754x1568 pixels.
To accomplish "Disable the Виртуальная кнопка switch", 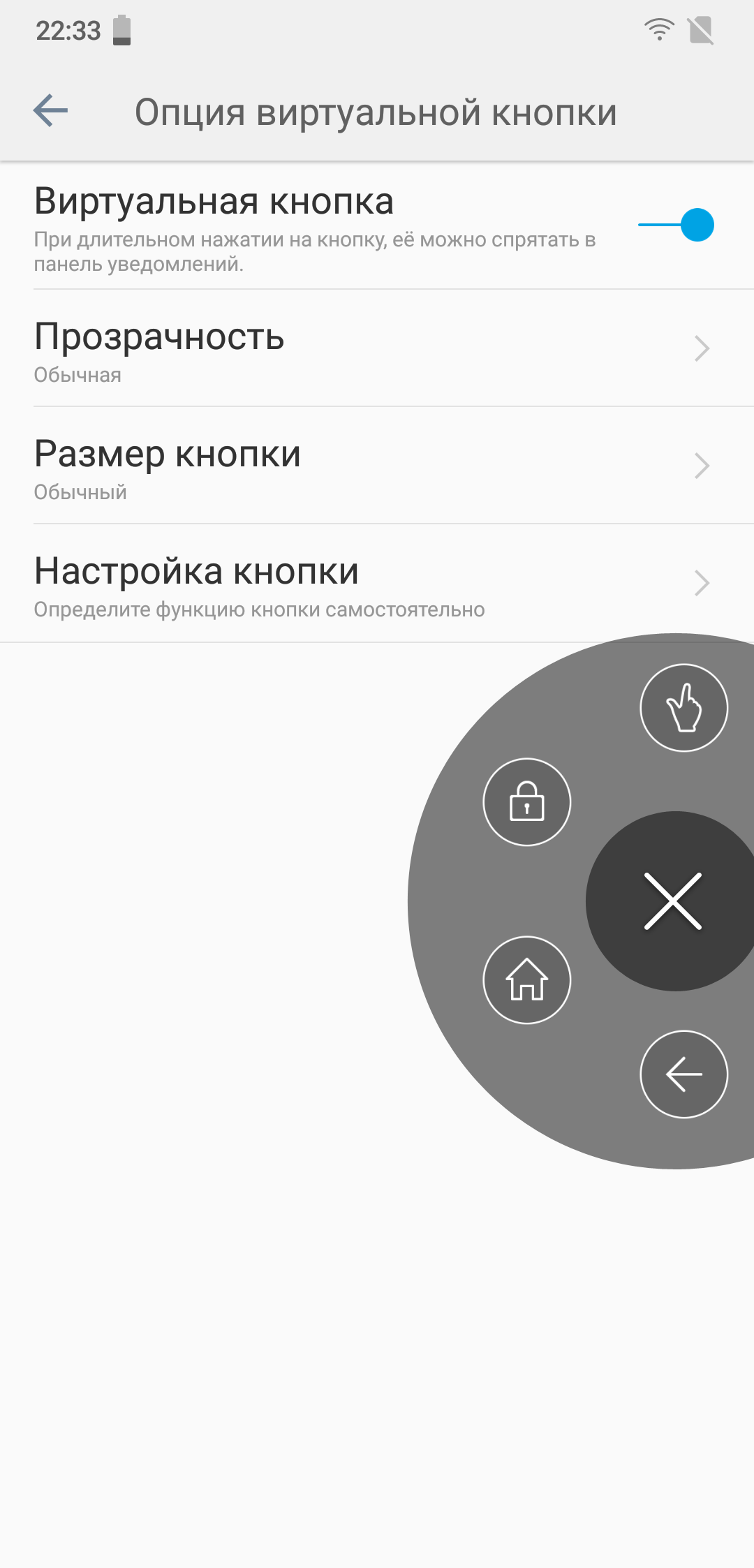I will pos(676,225).
